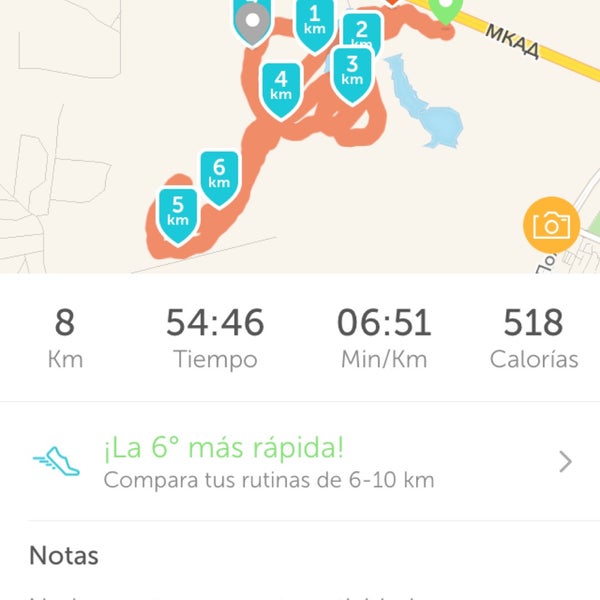Open the ¡La 6° más rápida! comparison
Image resolution: width=600 pixels, height=600 pixels.
[300, 461]
